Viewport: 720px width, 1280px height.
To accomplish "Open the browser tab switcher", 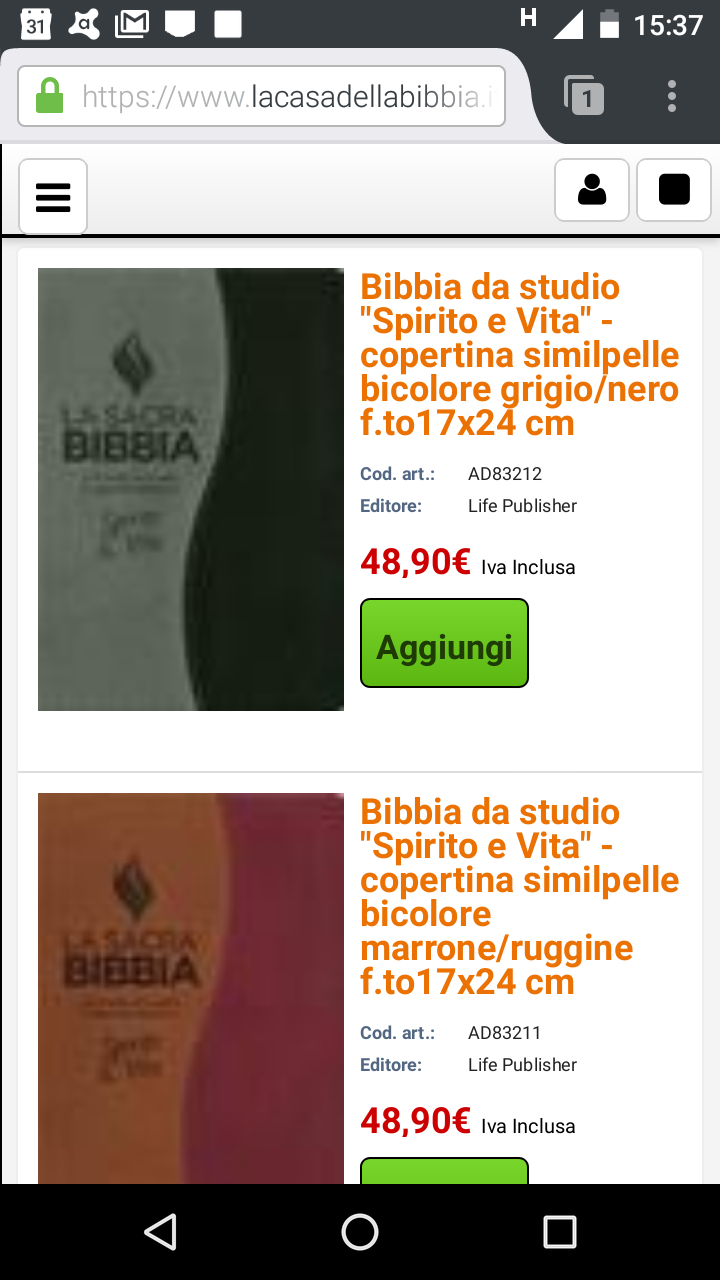I will pyautogui.click(x=584, y=96).
